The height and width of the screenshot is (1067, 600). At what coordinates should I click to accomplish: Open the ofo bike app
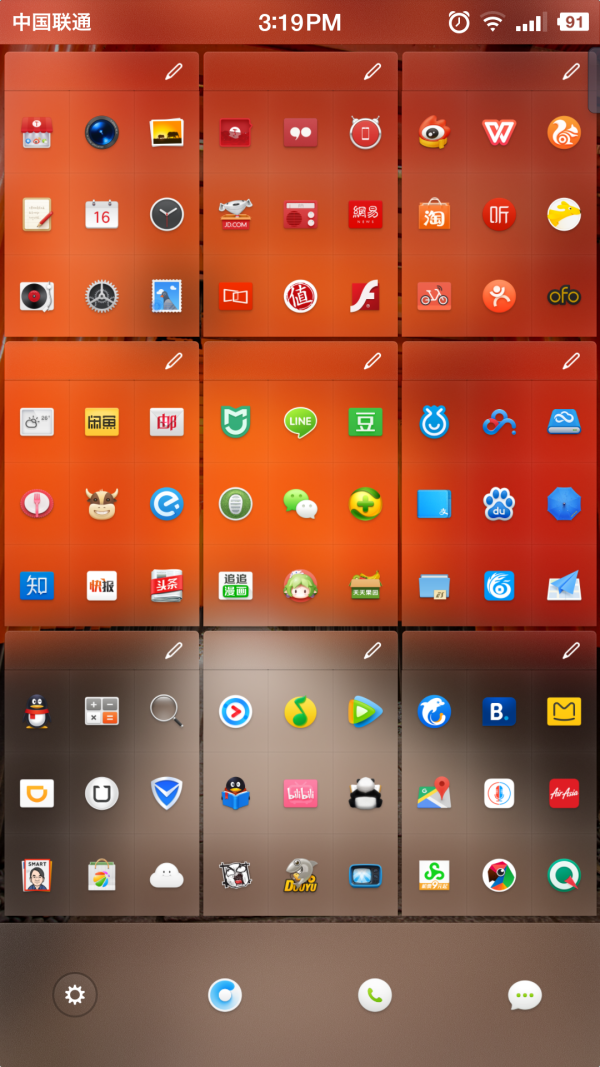coord(564,296)
